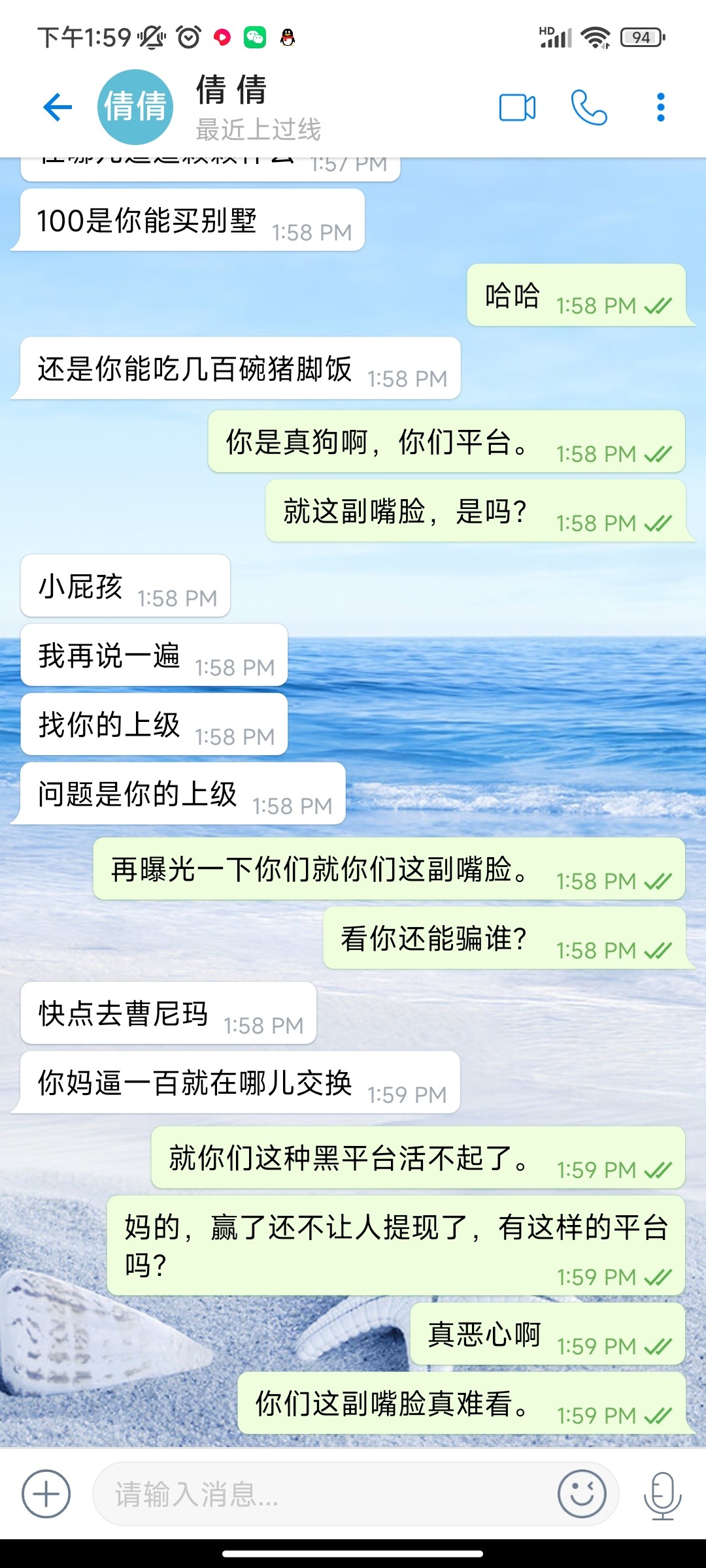Open WeChat from the status bar

point(256,37)
